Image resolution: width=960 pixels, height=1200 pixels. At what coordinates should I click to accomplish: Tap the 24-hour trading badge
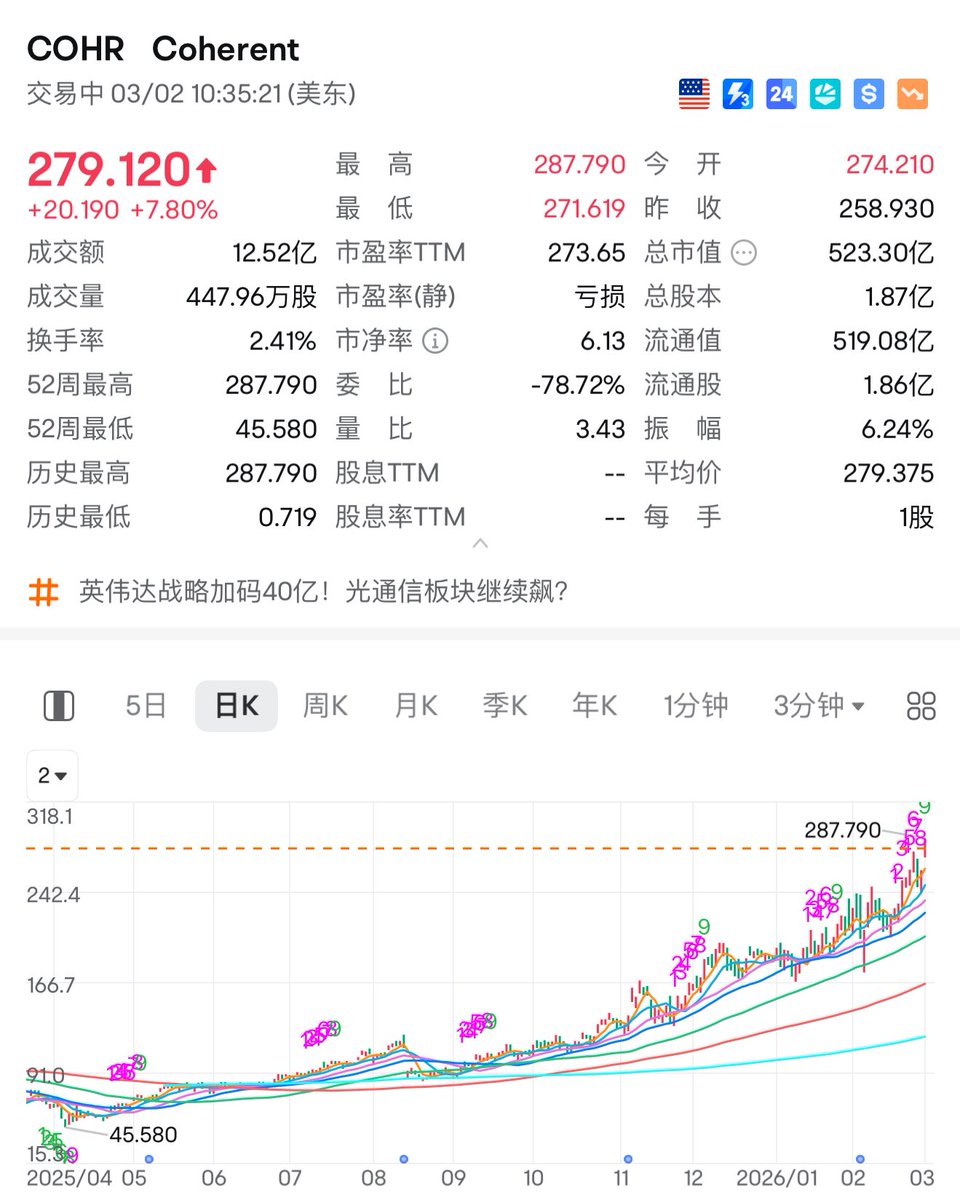[781, 95]
